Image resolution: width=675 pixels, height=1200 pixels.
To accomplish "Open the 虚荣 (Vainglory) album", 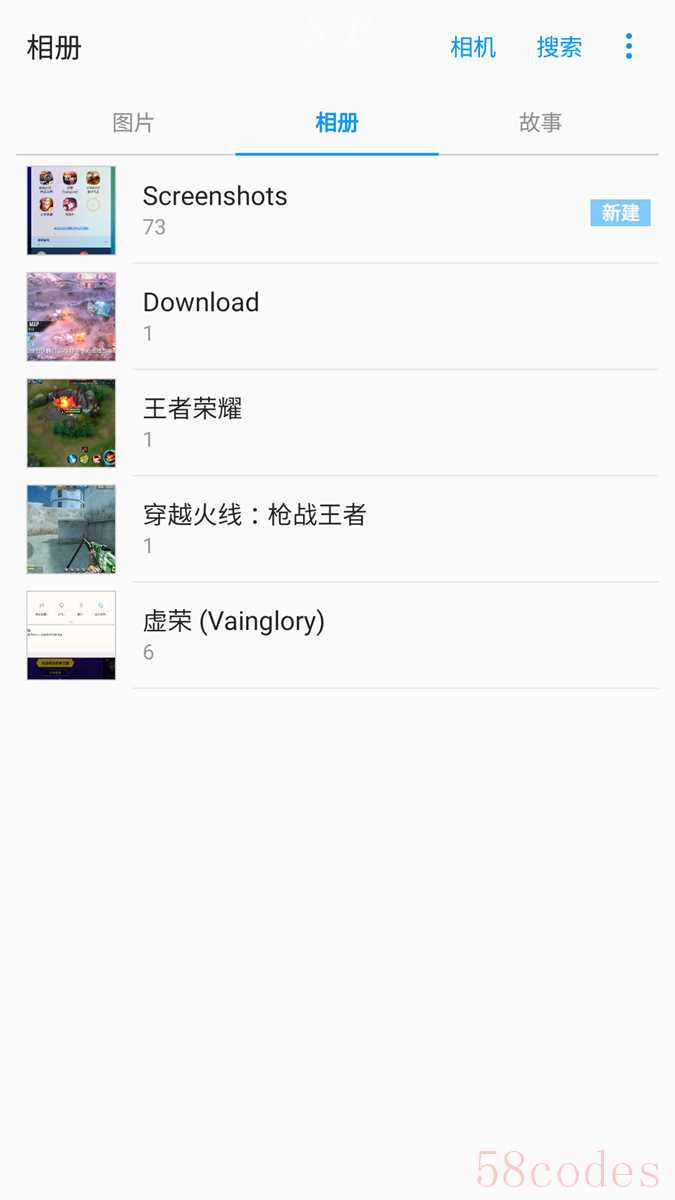I will [338, 635].
